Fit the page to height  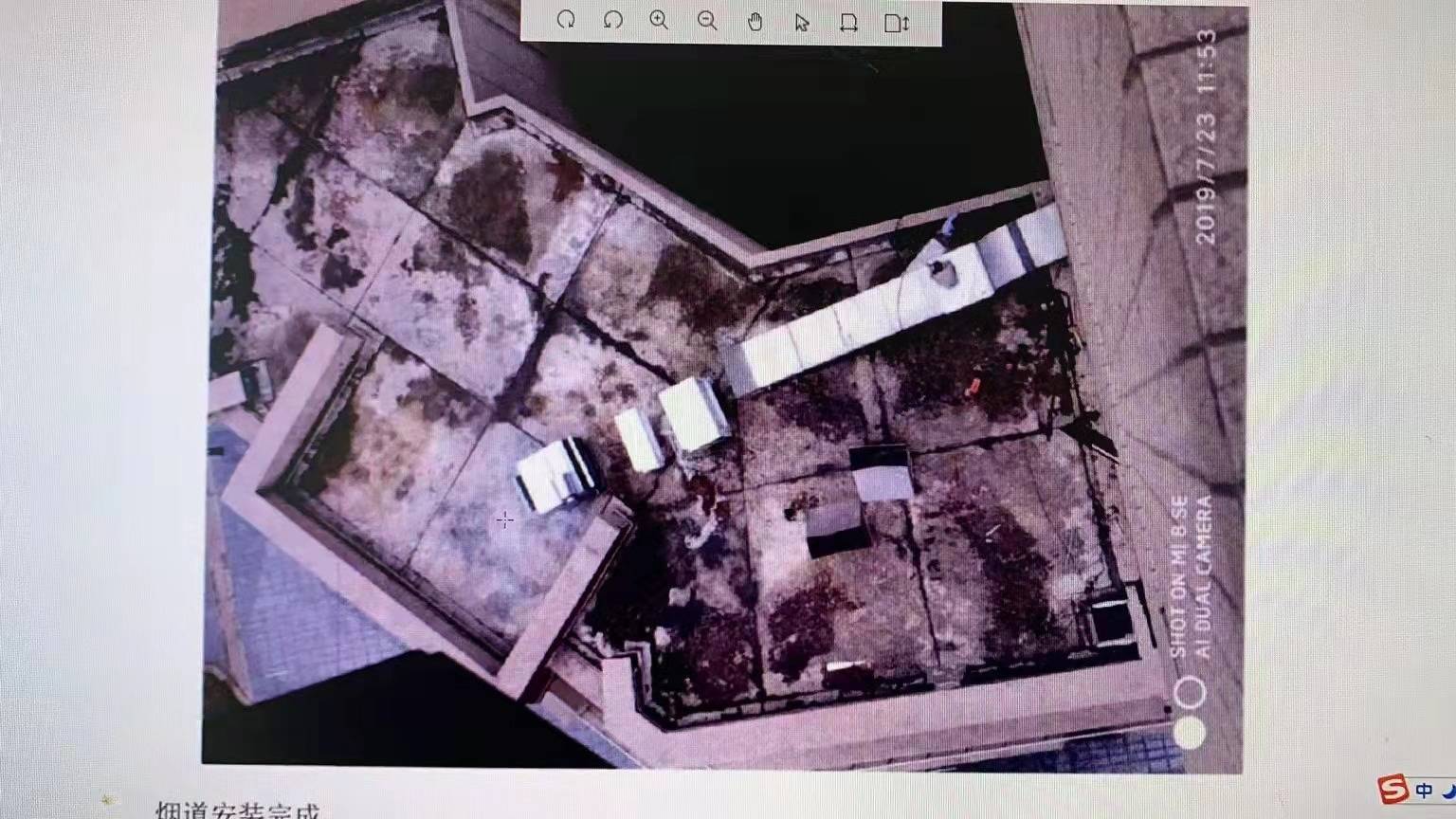(896, 22)
